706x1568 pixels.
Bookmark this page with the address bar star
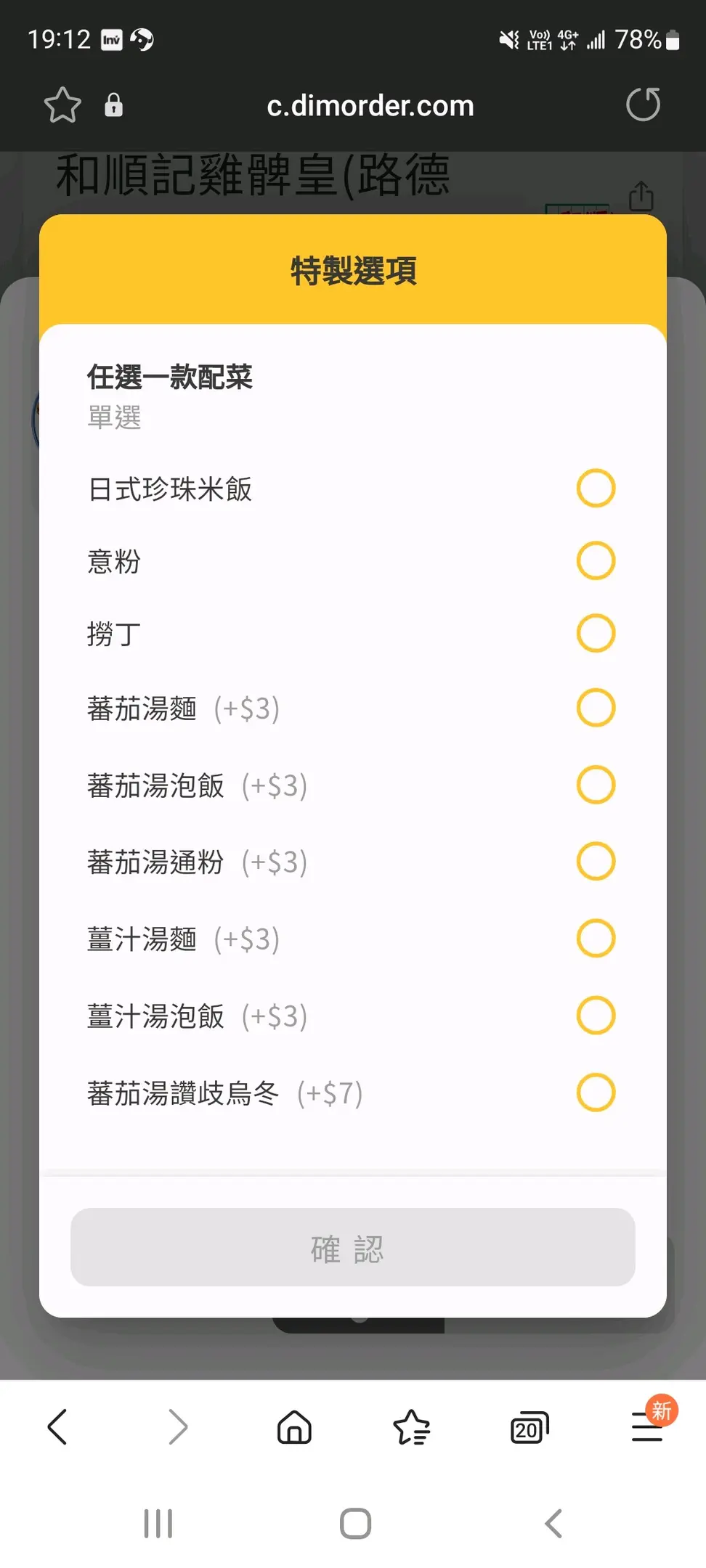point(62,105)
